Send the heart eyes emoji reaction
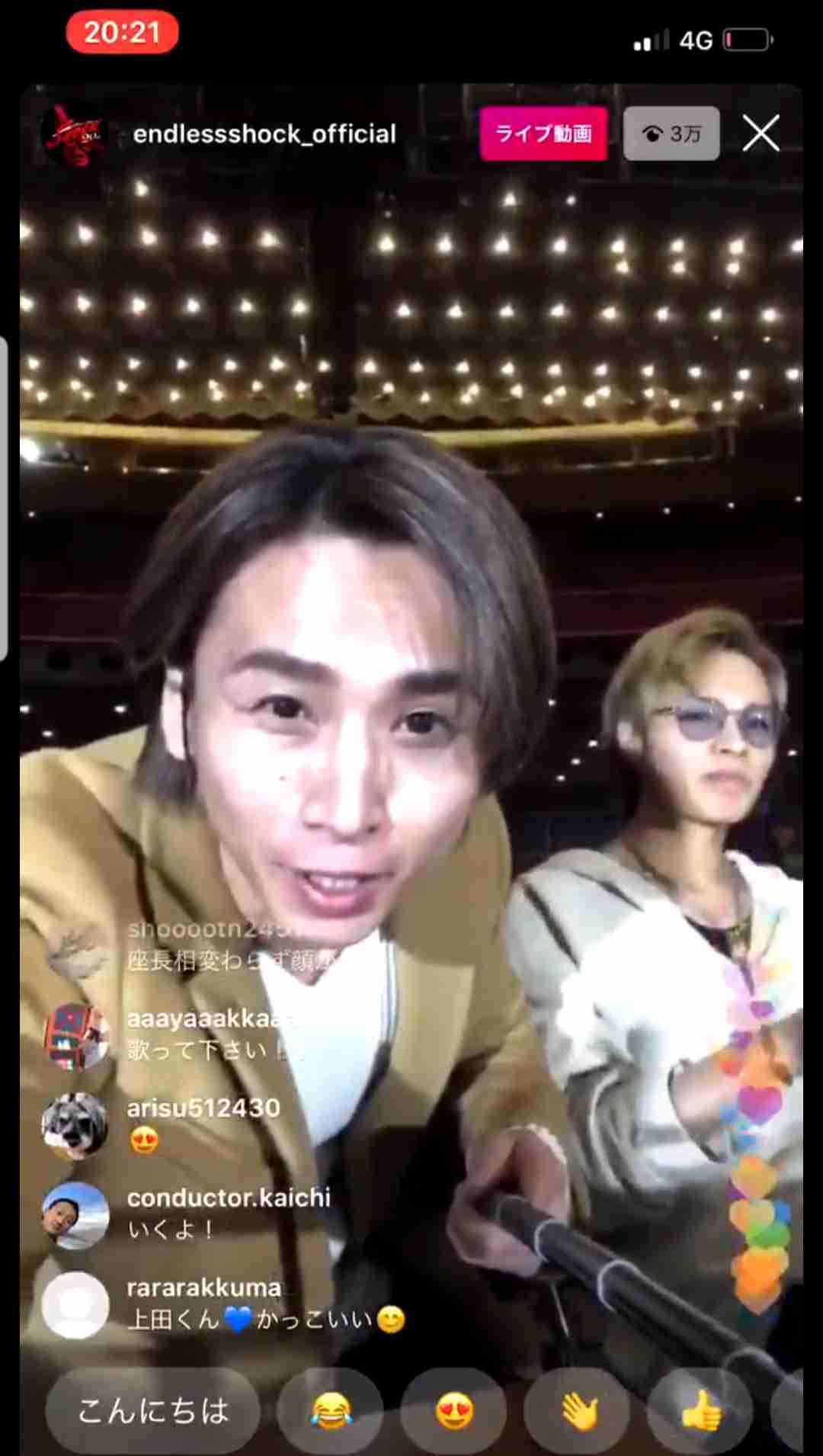The width and height of the screenshot is (823, 1456). (454, 1410)
